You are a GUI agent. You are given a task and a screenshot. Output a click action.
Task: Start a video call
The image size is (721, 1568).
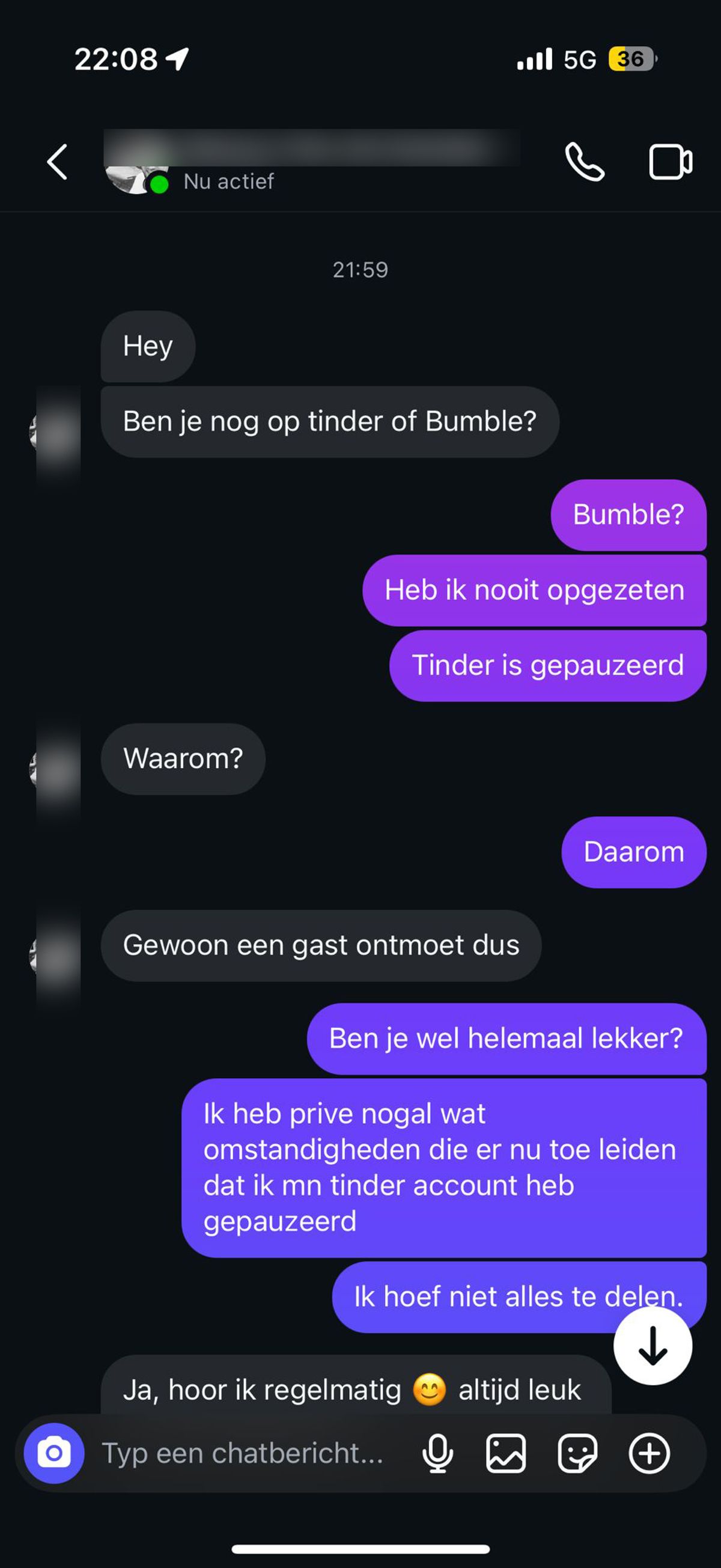coord(670,162)
